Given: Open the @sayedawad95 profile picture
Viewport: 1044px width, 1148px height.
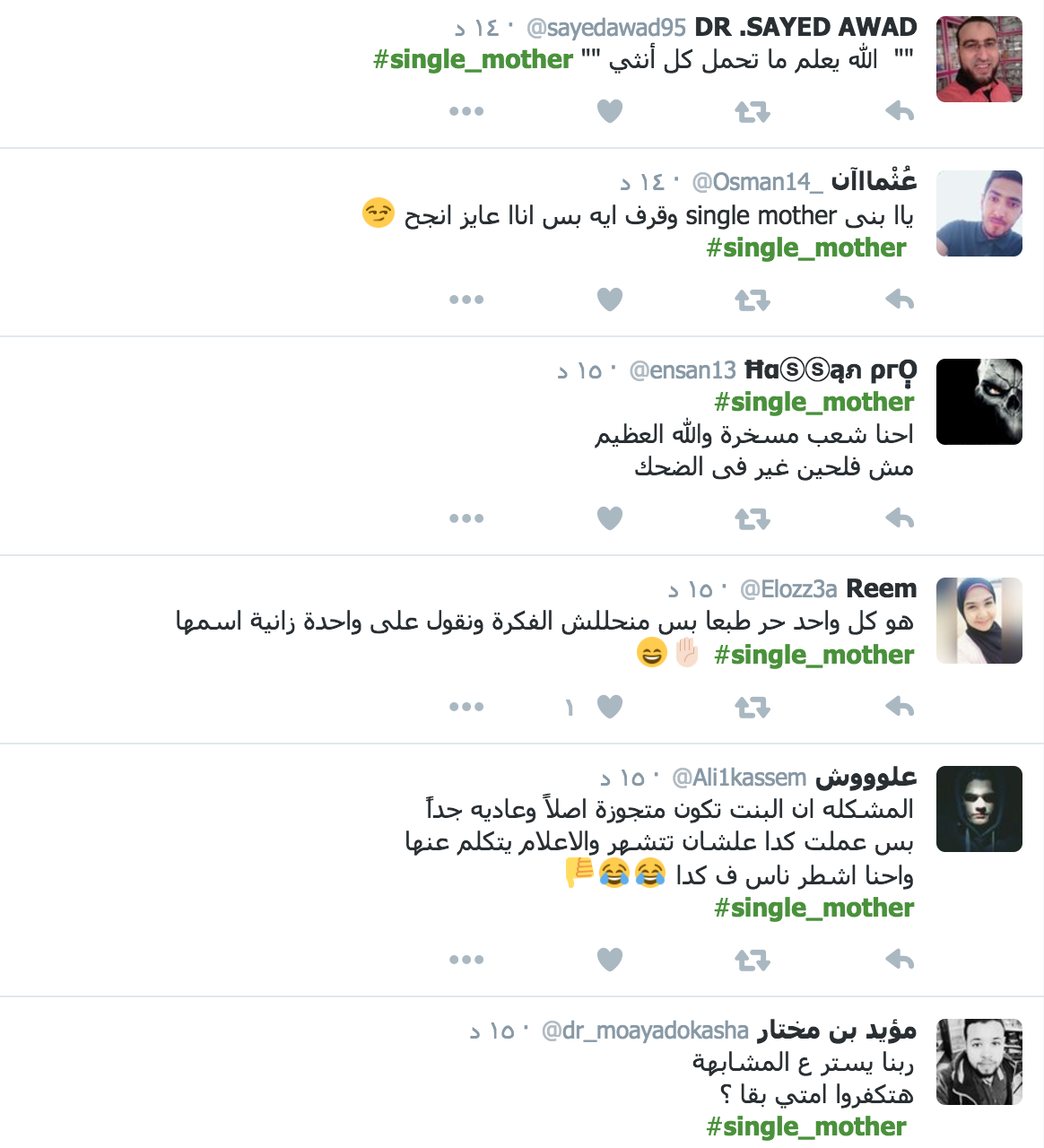Looking at the screenshot, I should tap(979, 59).
